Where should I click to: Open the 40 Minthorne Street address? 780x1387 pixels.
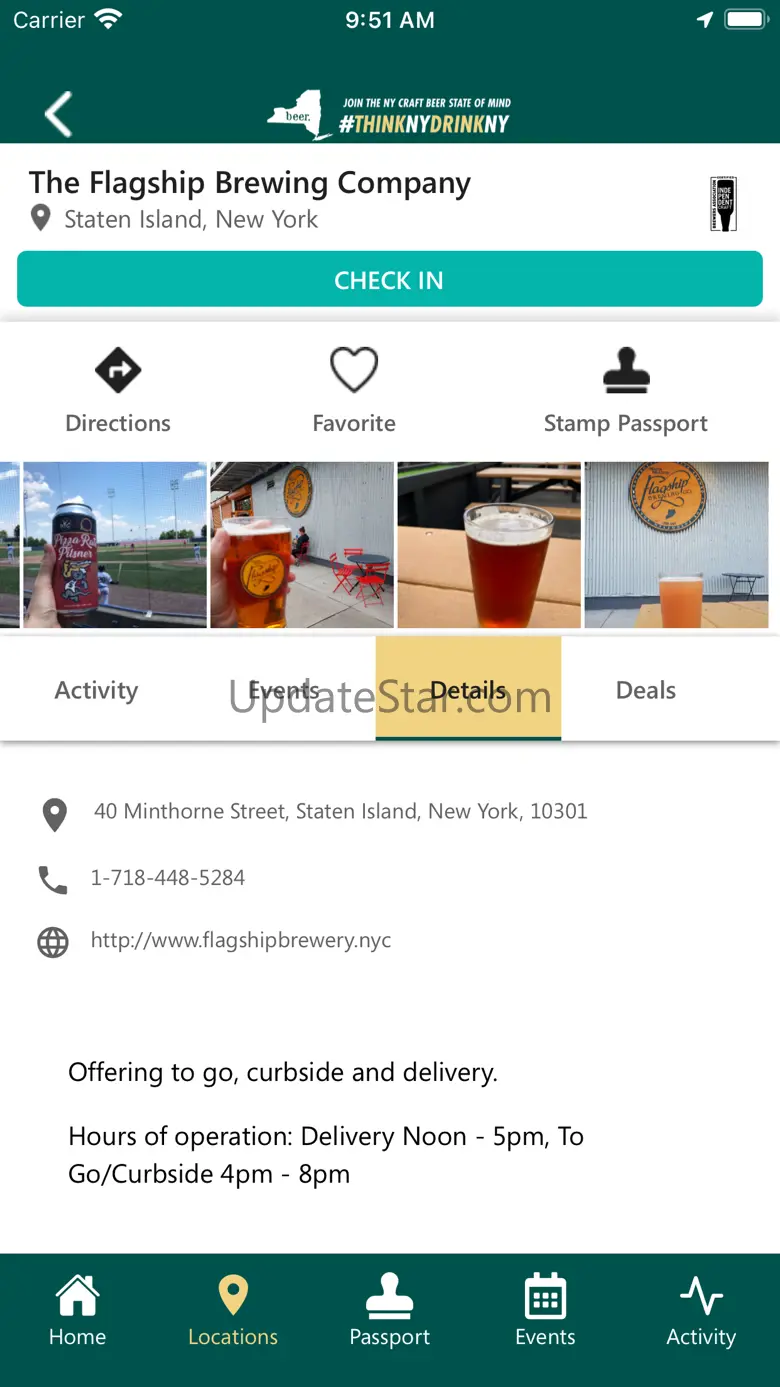pyautogui.click(x=341, y=811)
